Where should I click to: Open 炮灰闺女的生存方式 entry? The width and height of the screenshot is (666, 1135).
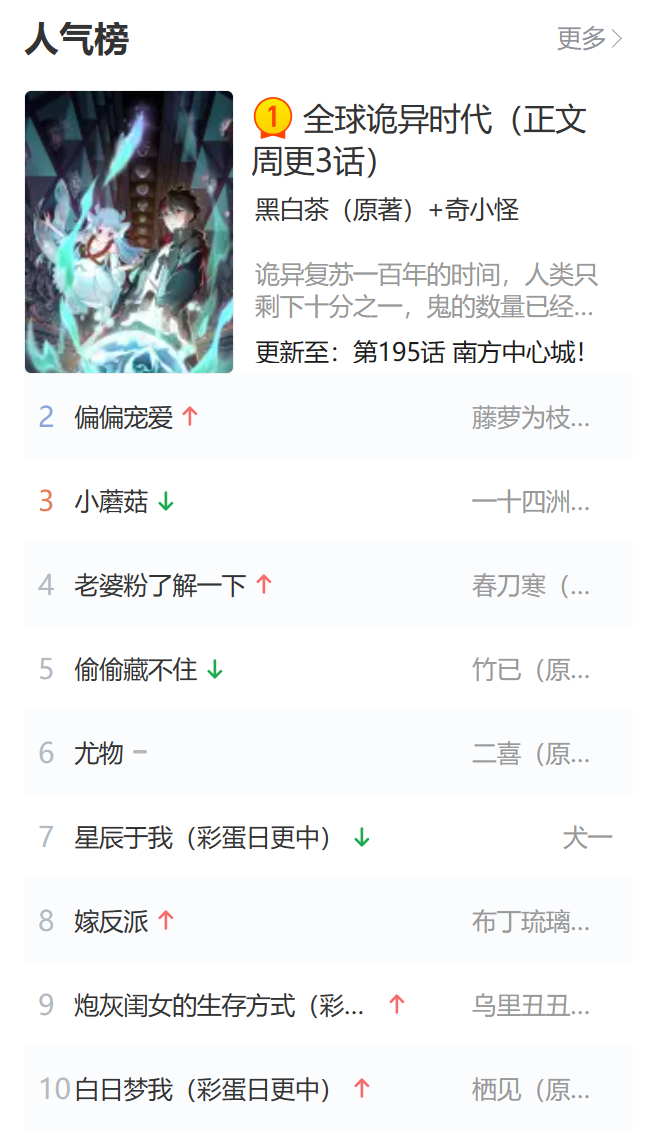[x=219, y=1005]
